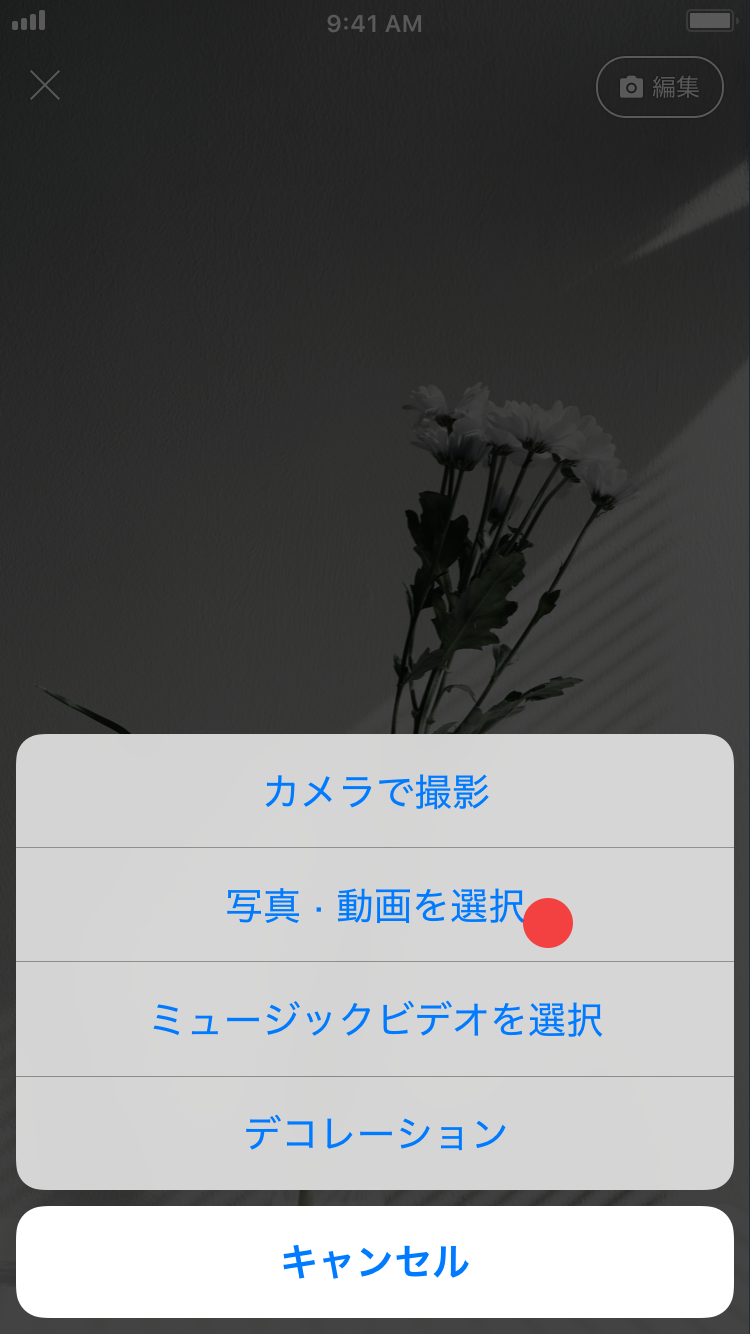Tap the 9:41 AM clock display
Viewport: 750px width, 1334px height.
[375, 23]
